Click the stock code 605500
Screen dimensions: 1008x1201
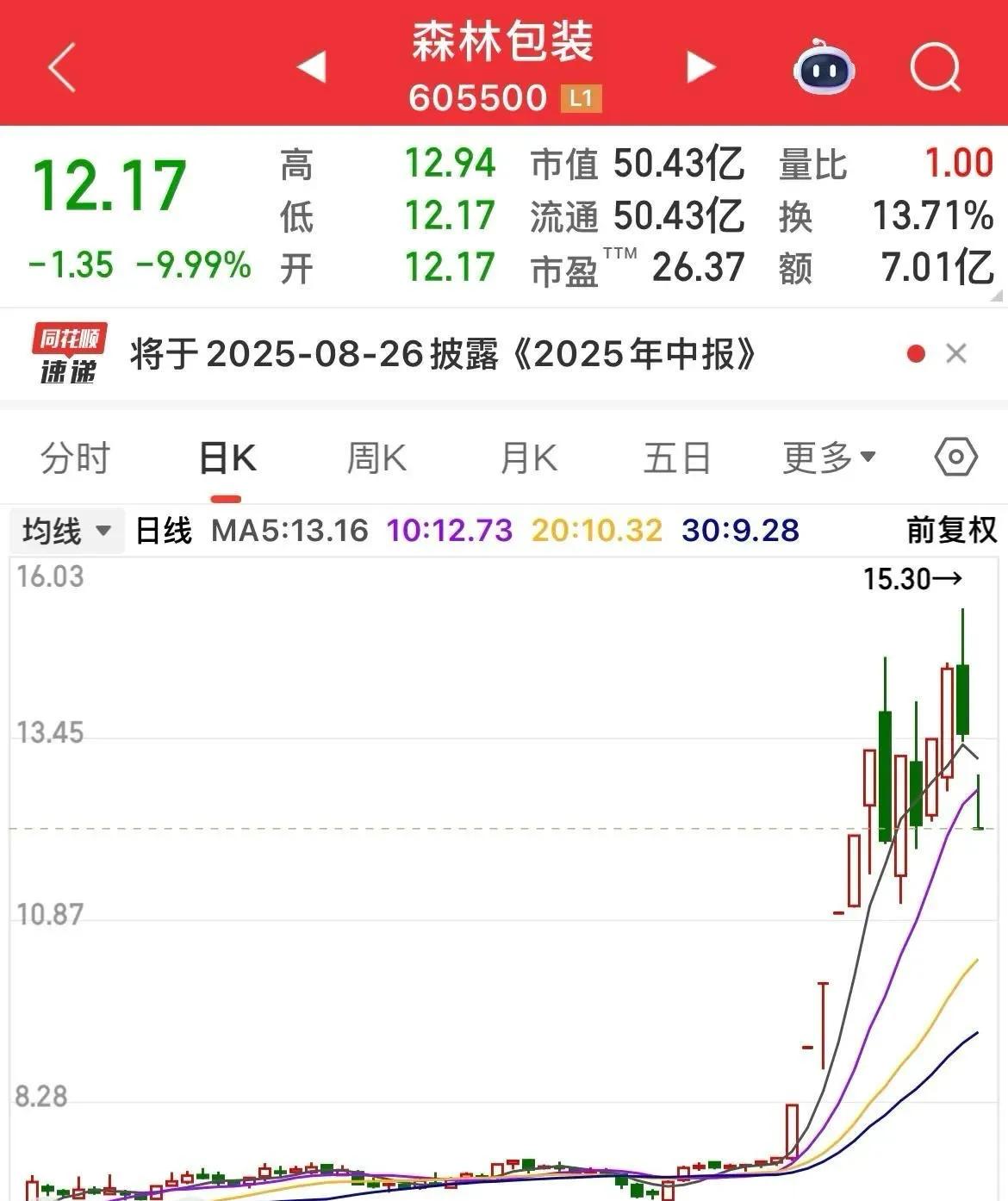pos(479,97)
